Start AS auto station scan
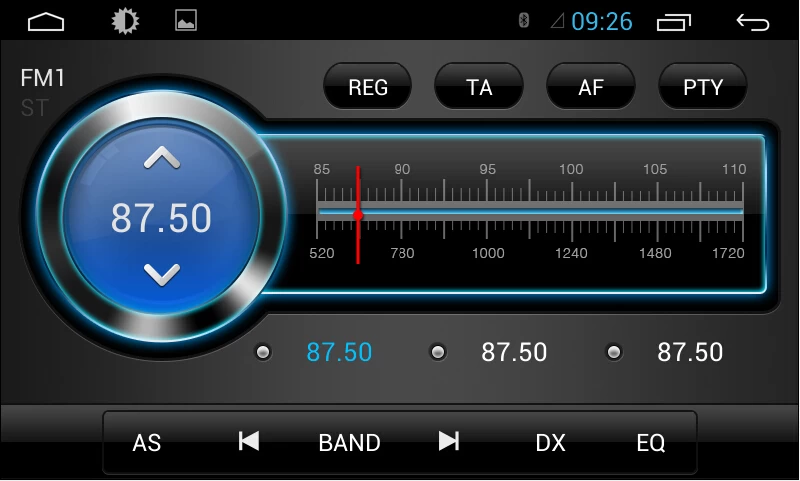This screenshot has height=481, width=800. tap(147, 442)
